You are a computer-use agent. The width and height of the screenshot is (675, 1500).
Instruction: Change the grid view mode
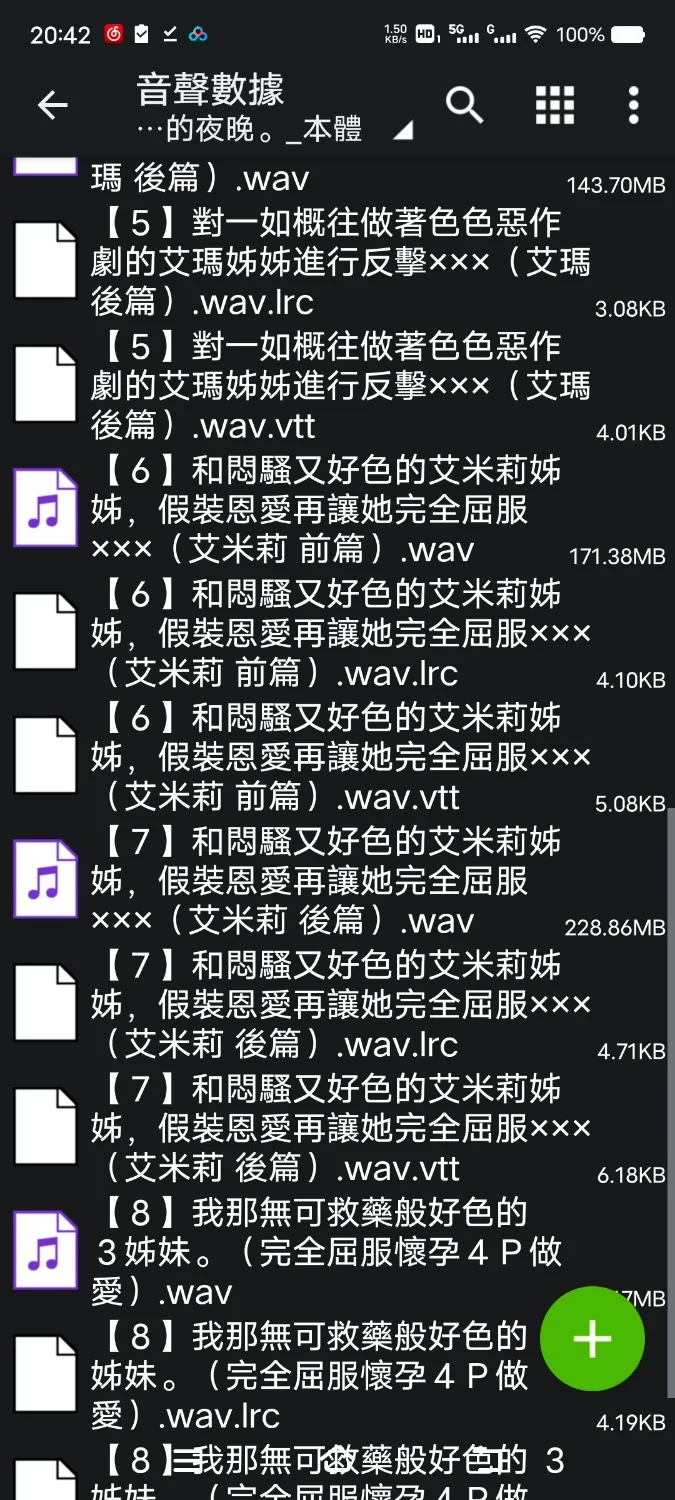coord(555,104)
